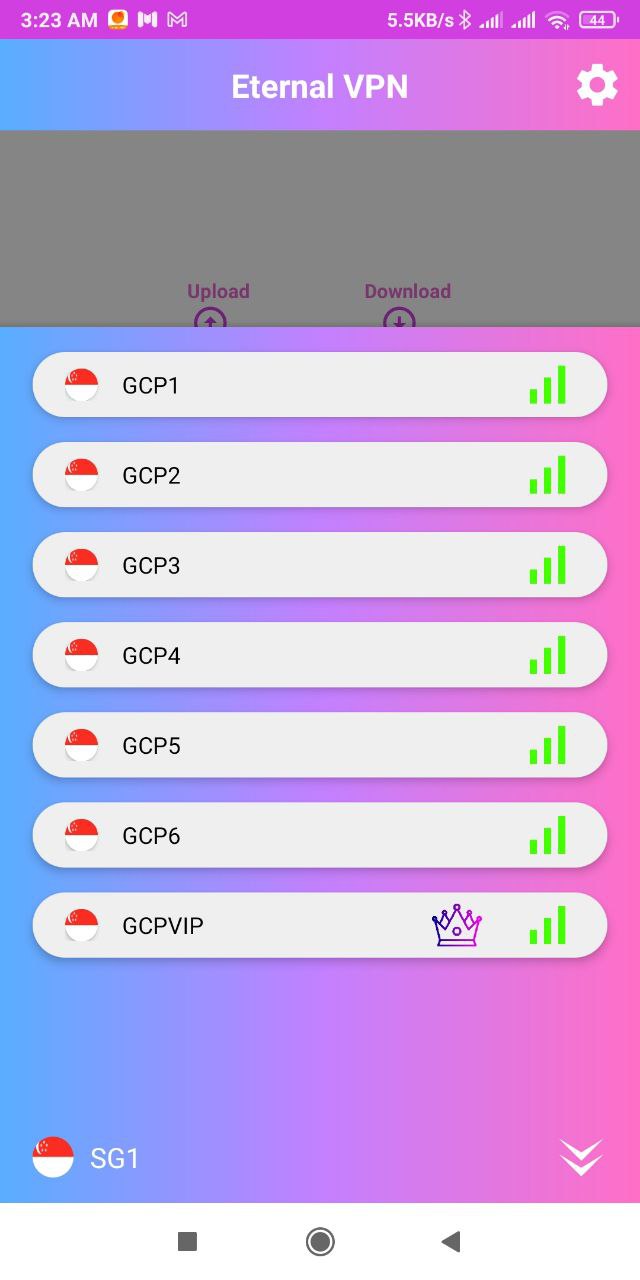Screen dimensions: 640x1280
Task: Go to the home screen
Action: (320, 1242)
